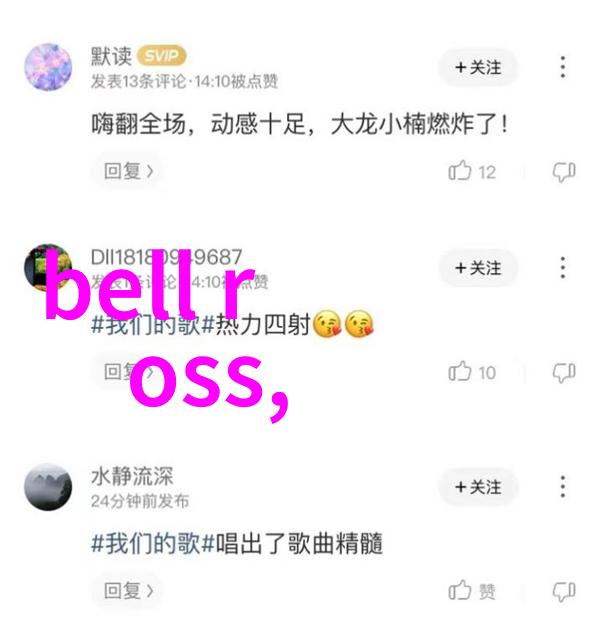Viewport: 600px width, 638px height.
Task: Follow user 水静流深
Action: click(476, 487)
